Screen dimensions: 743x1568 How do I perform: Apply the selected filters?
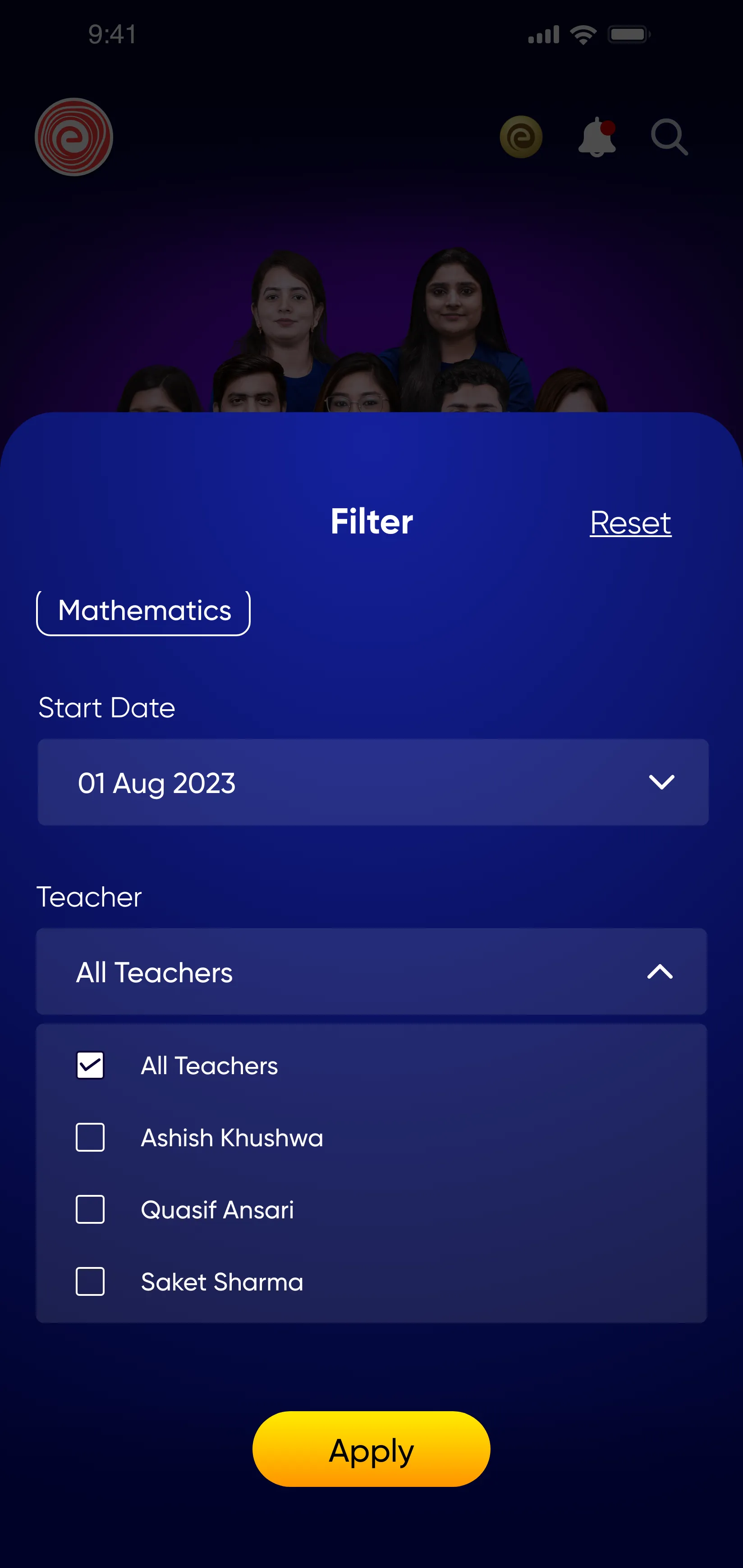pyautogui.click(x=371, y=1449)
